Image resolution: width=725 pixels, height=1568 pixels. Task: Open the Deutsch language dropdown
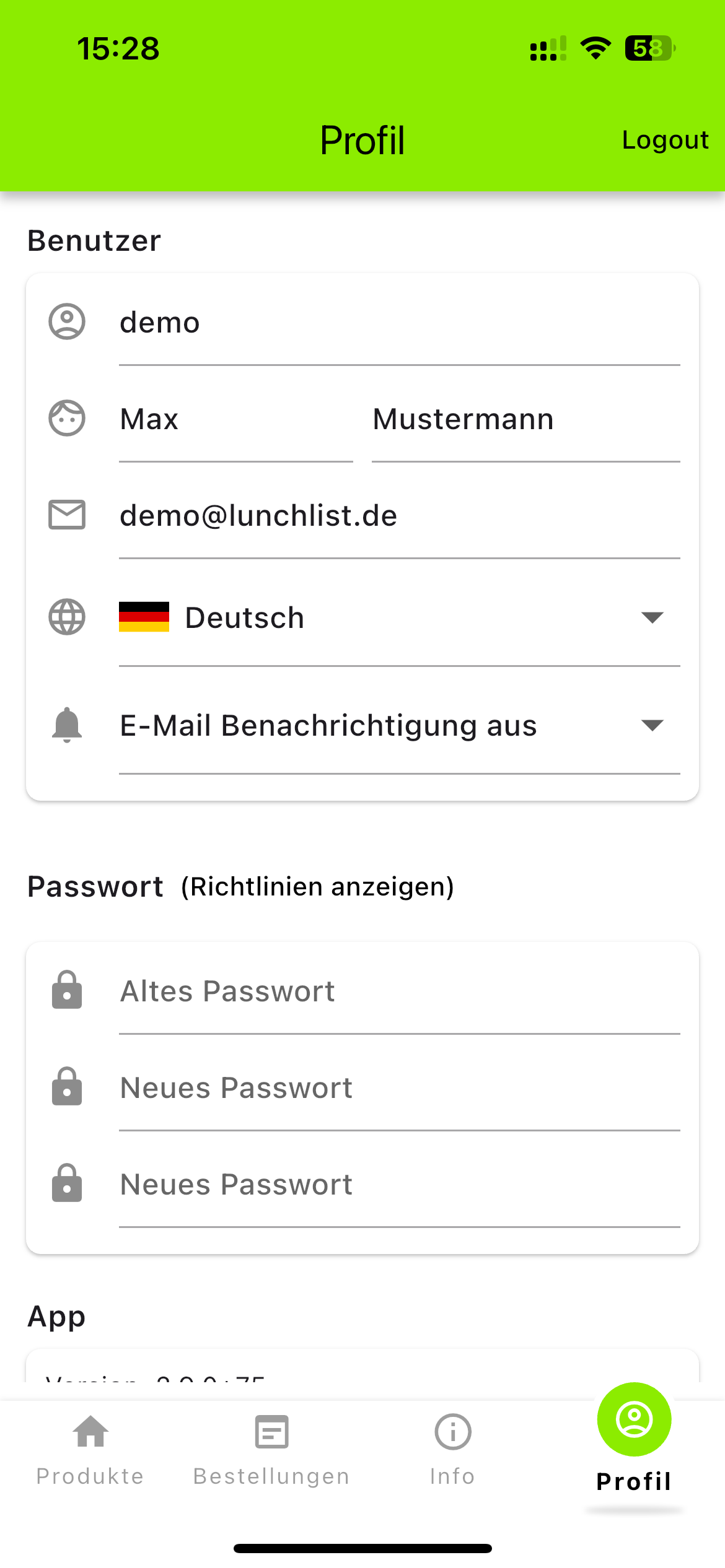coord(400,618)
